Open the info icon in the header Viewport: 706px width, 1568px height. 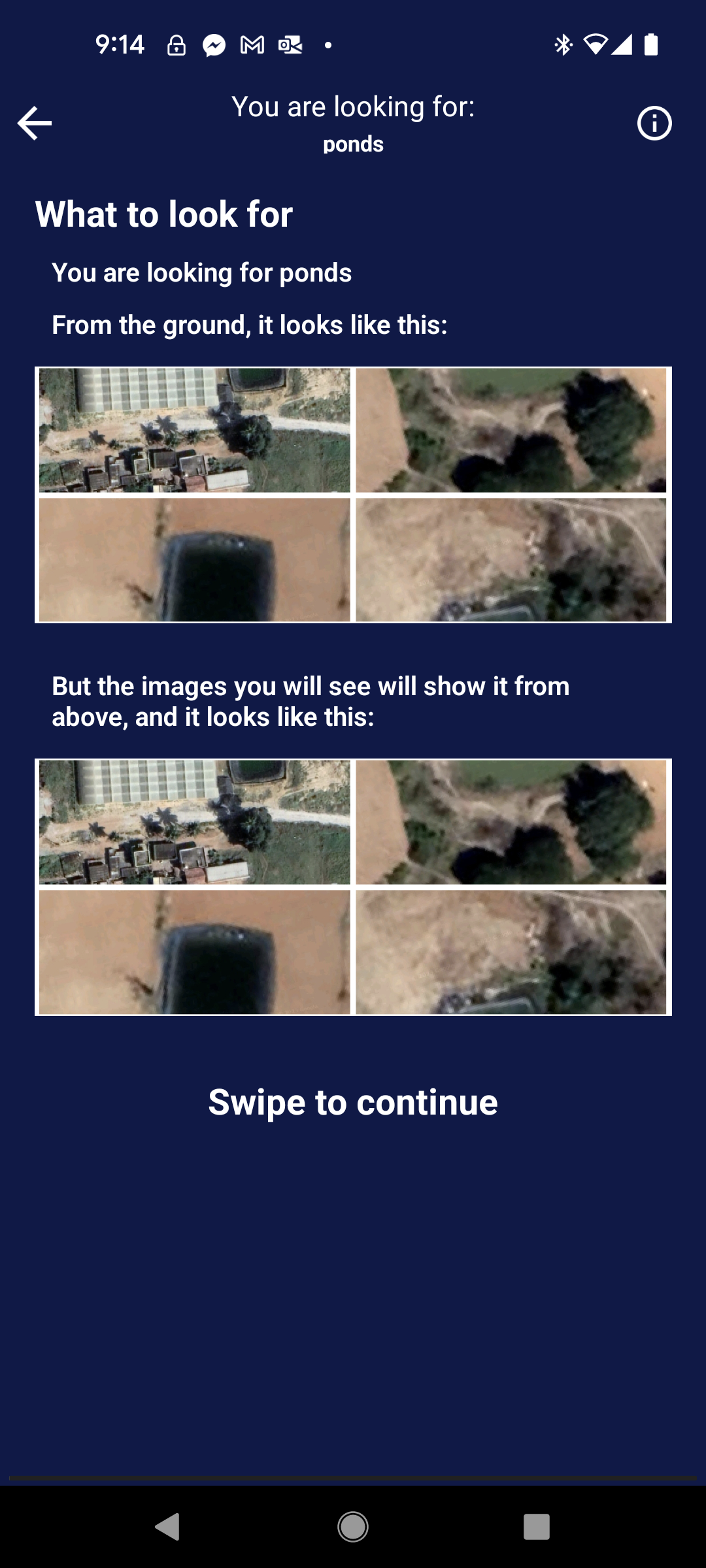click(x=654, y=123)
